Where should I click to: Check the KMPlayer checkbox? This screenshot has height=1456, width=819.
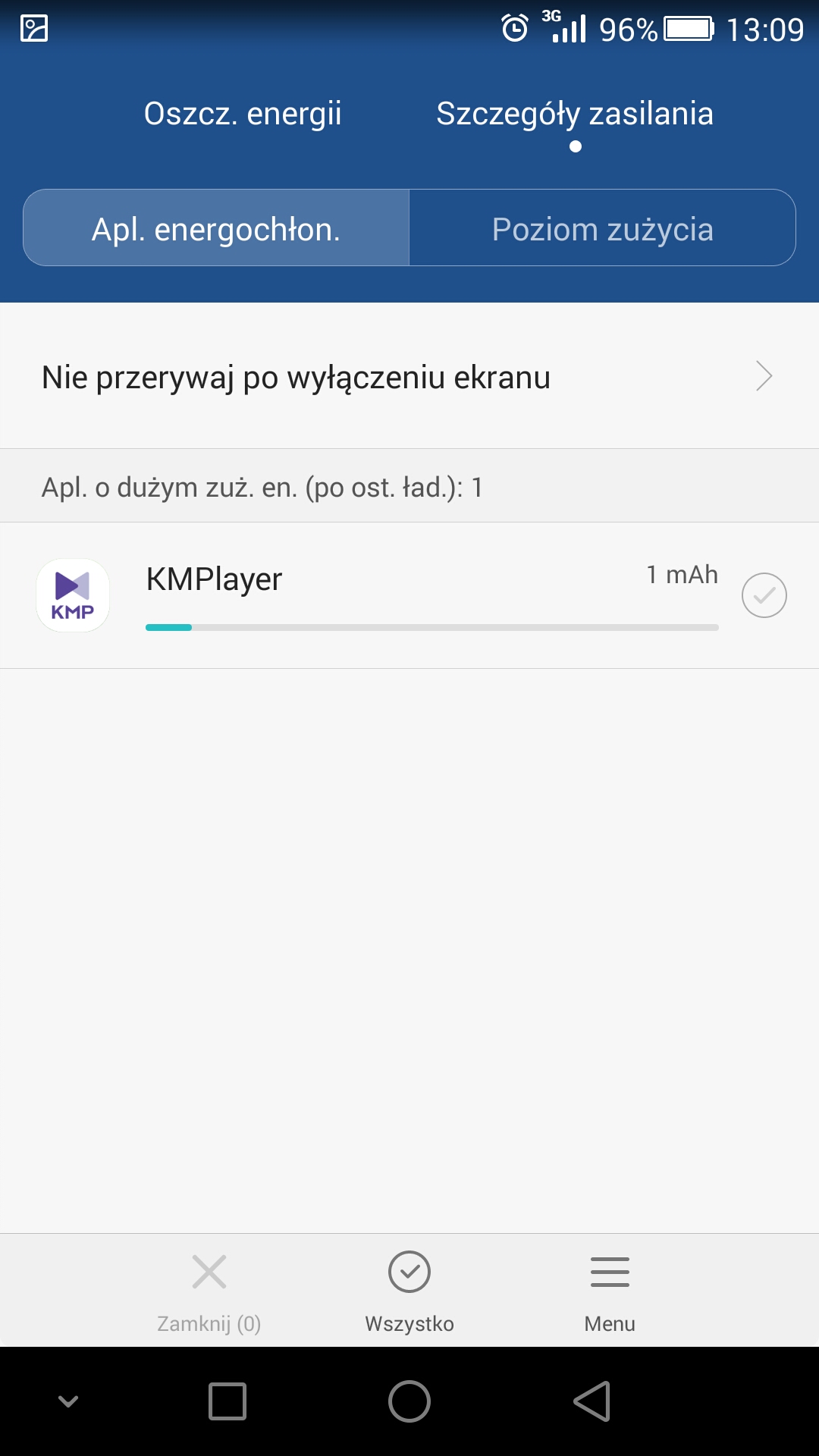(x=764, y=595)
